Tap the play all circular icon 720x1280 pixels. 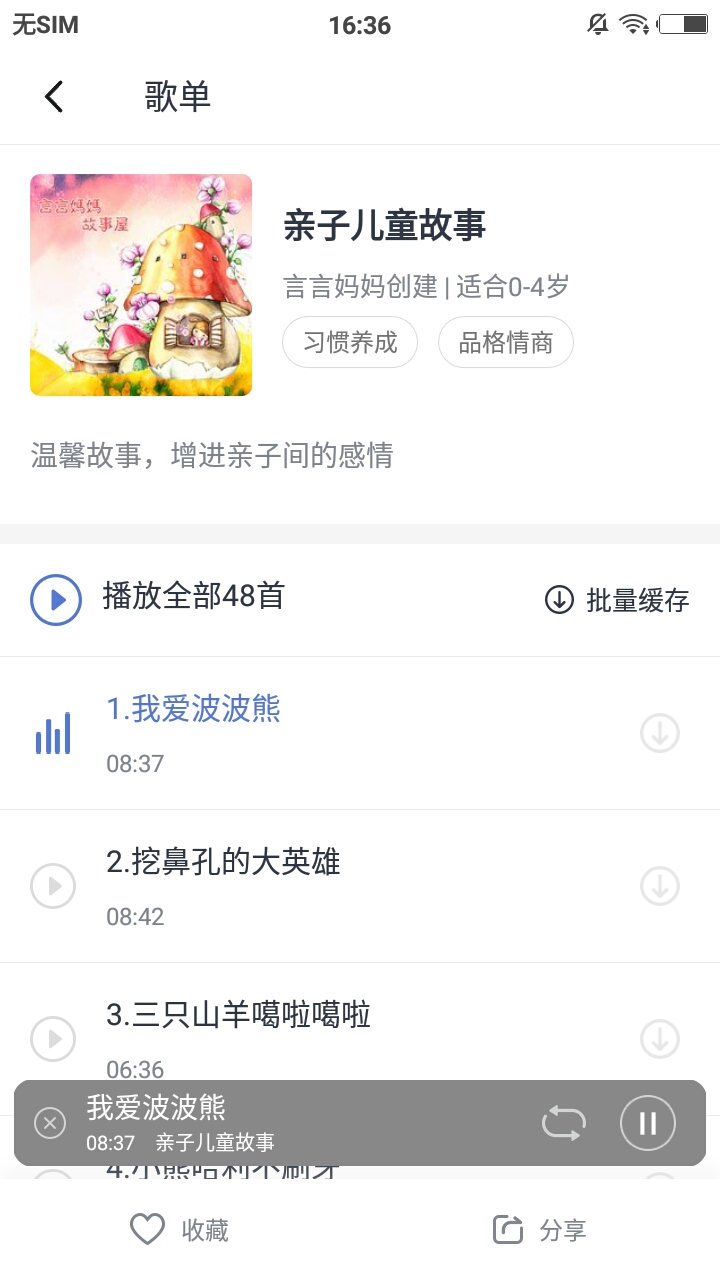[56, 600]
